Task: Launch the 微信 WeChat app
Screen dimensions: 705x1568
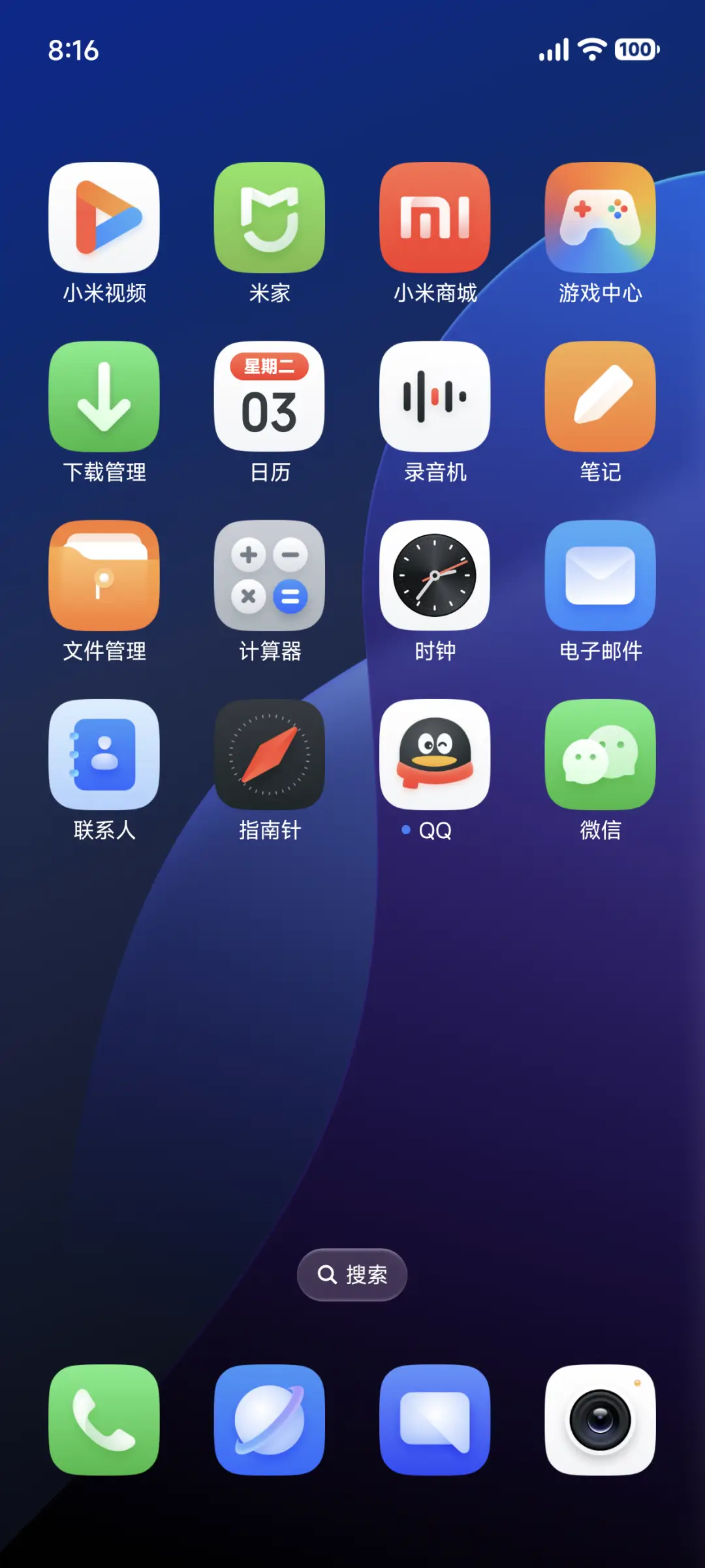Action: point(601,755)
